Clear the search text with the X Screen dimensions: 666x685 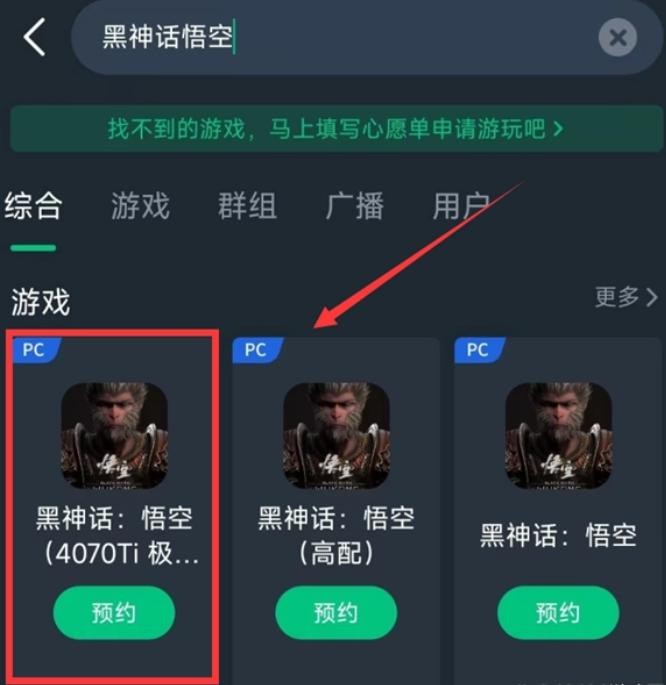coord(617,39)
